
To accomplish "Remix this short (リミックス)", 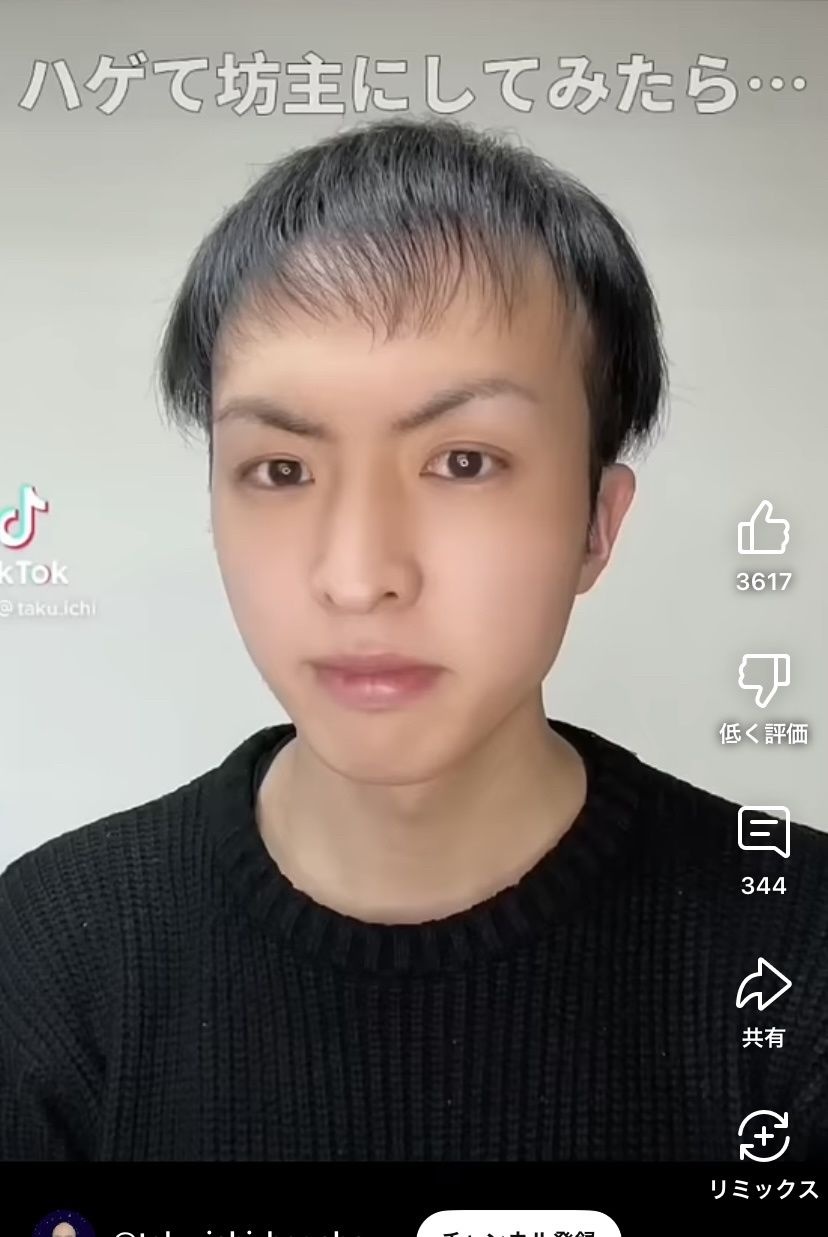I will pyautogui.click(x=763, y=1137).
